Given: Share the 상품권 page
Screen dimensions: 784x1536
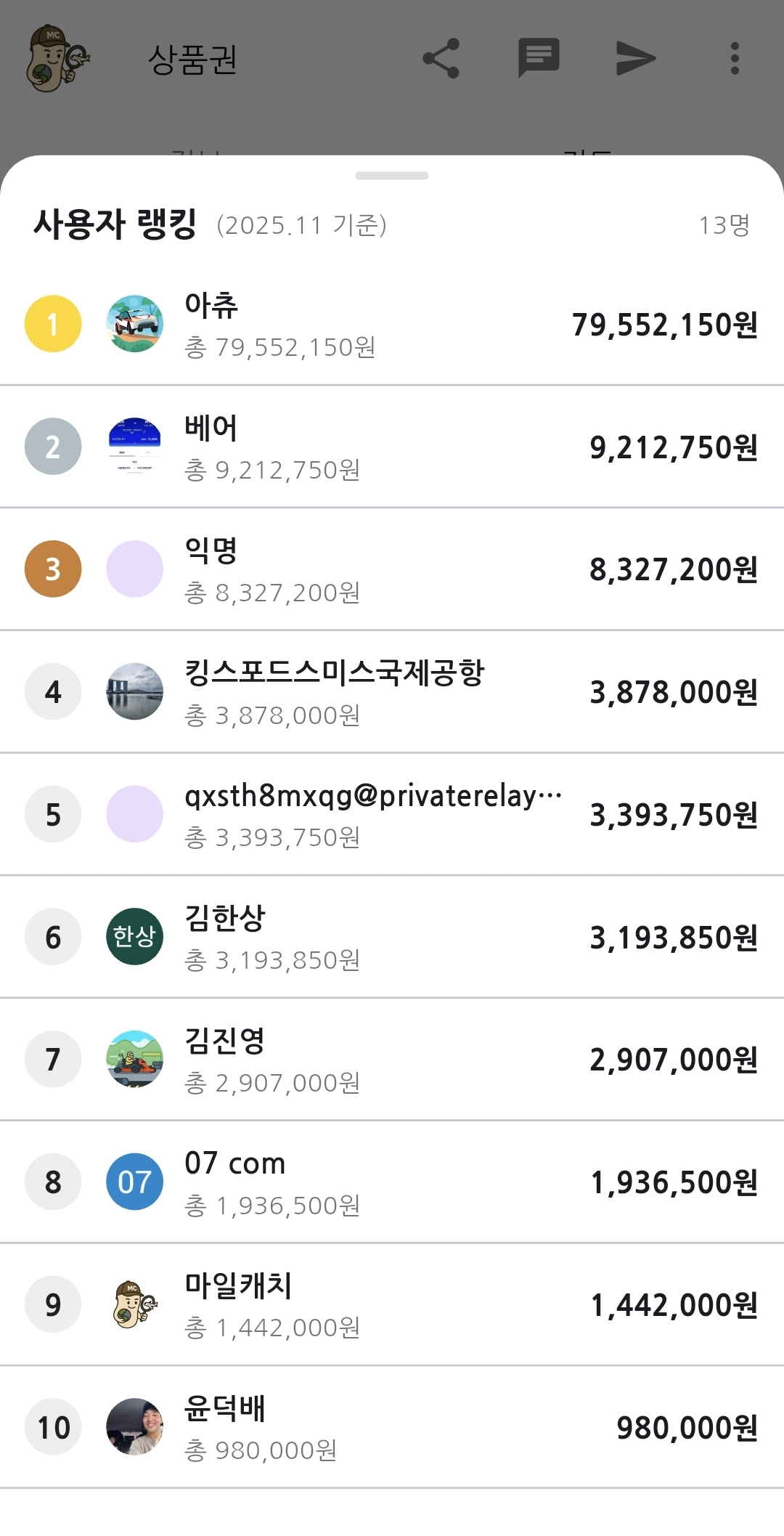Looking at the screenshot, I should tap(441, 58).
